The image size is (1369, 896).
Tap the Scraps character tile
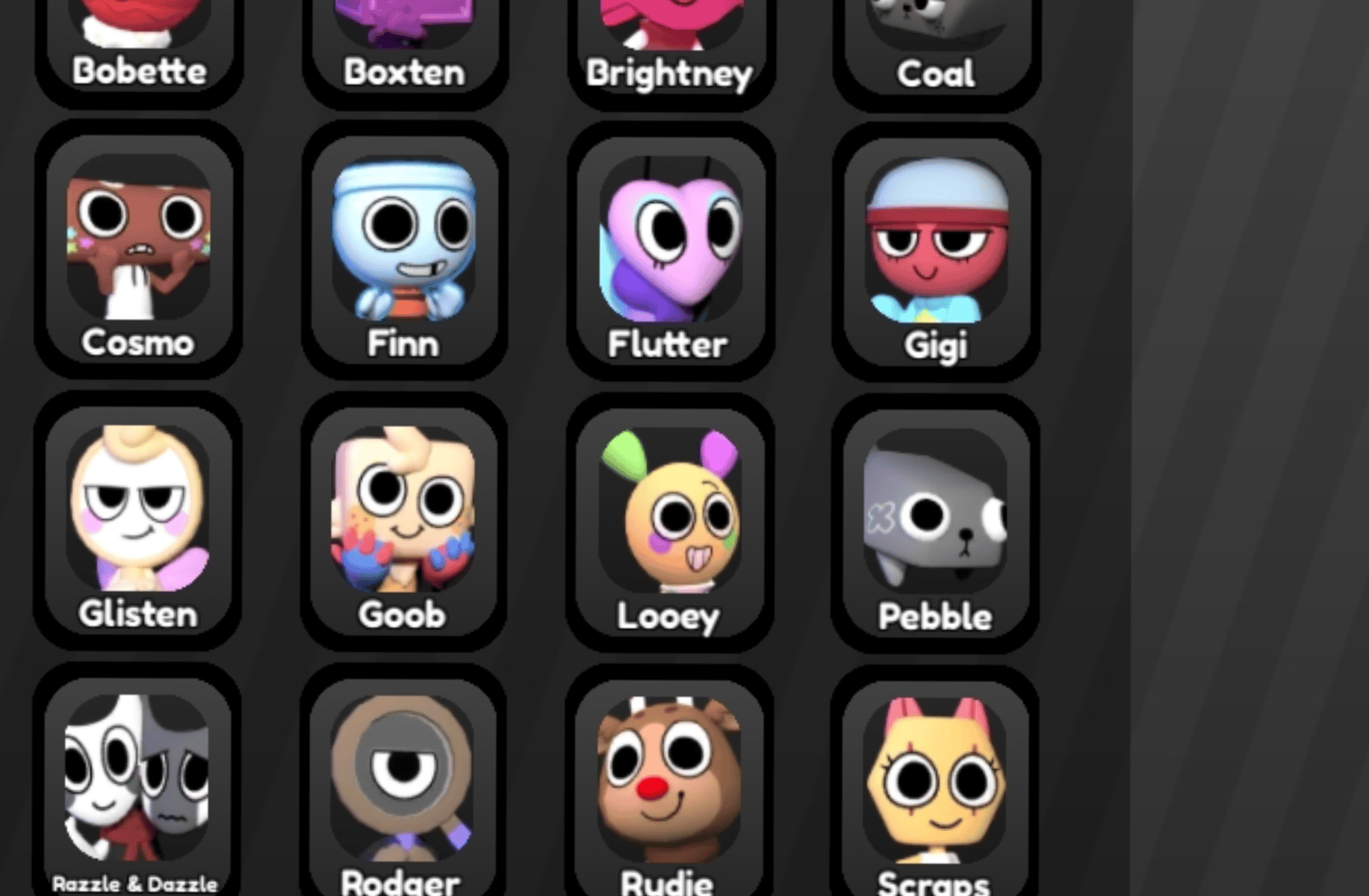click(934, 790)
